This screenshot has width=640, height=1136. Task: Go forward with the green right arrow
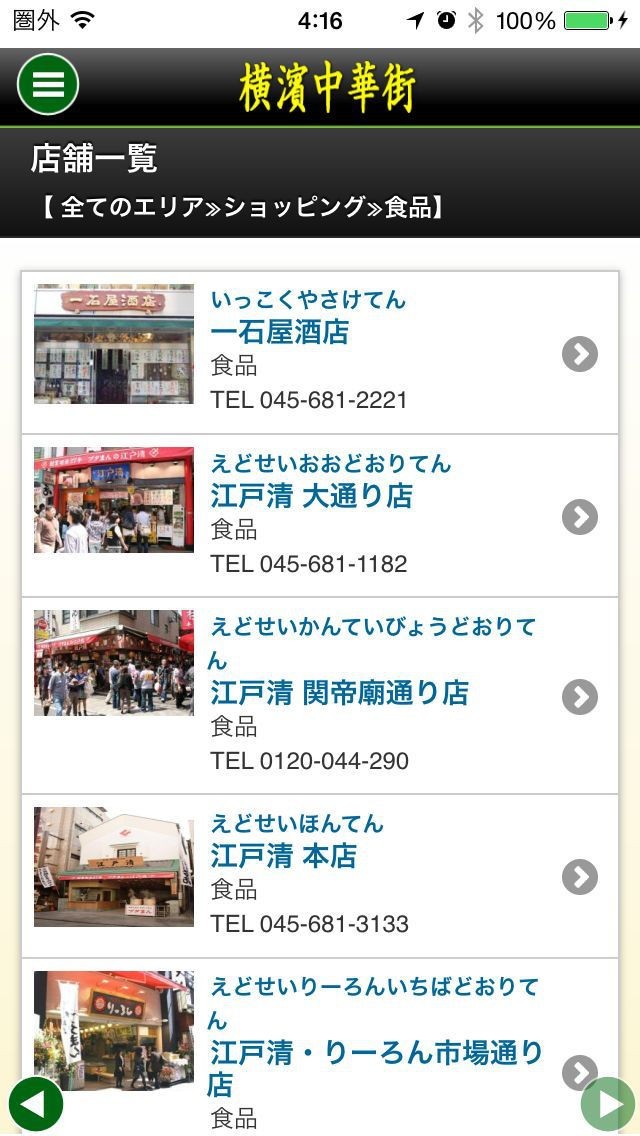click(607, 1104)
